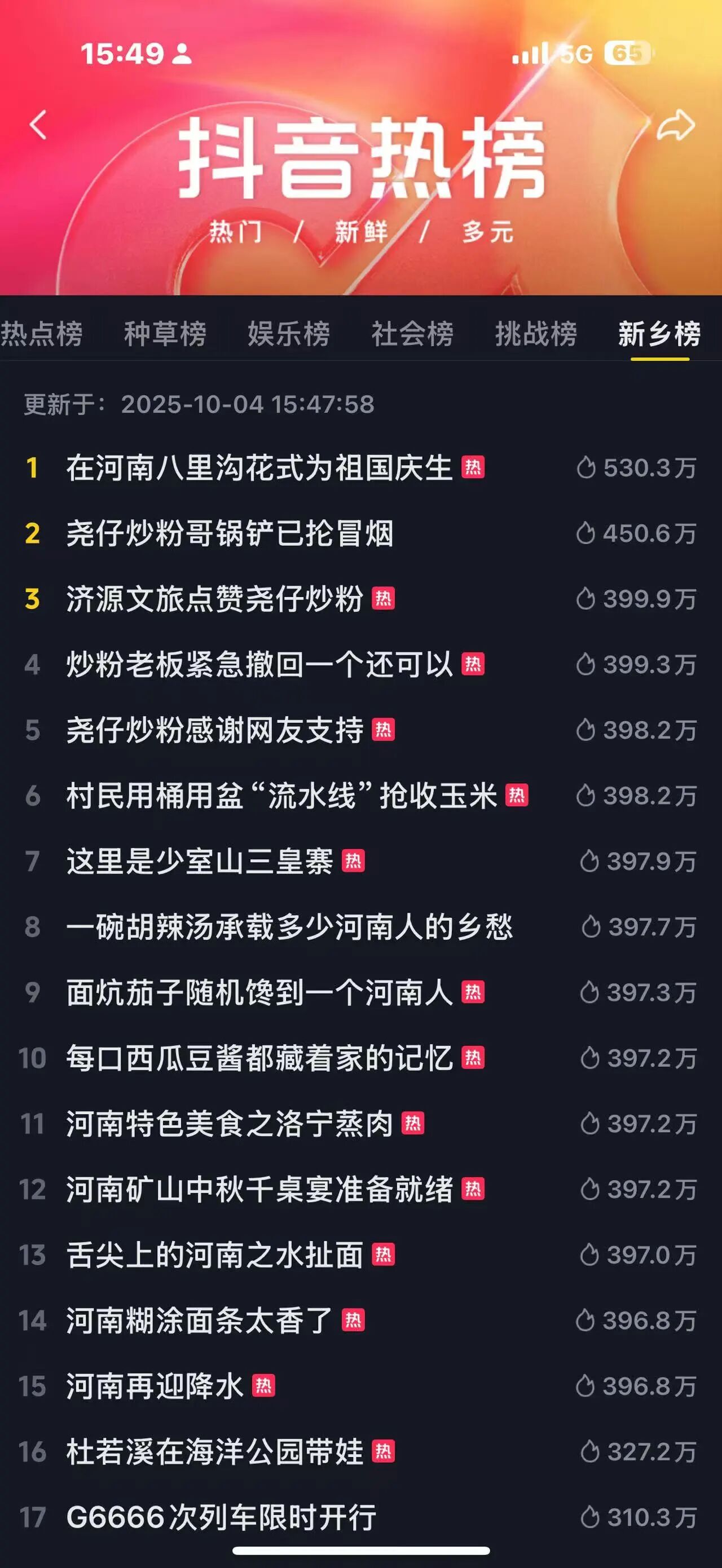Switch to the 热点榜 tab
The image size is (722, 1568).
pos(41,334)
